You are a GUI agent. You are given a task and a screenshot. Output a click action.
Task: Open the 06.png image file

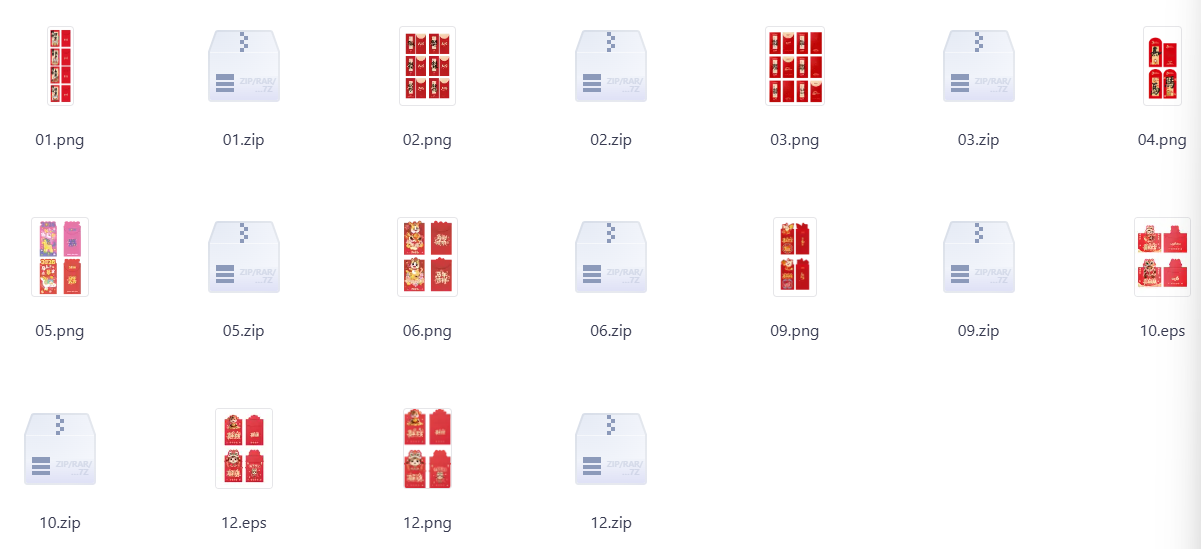pos(427,257)
